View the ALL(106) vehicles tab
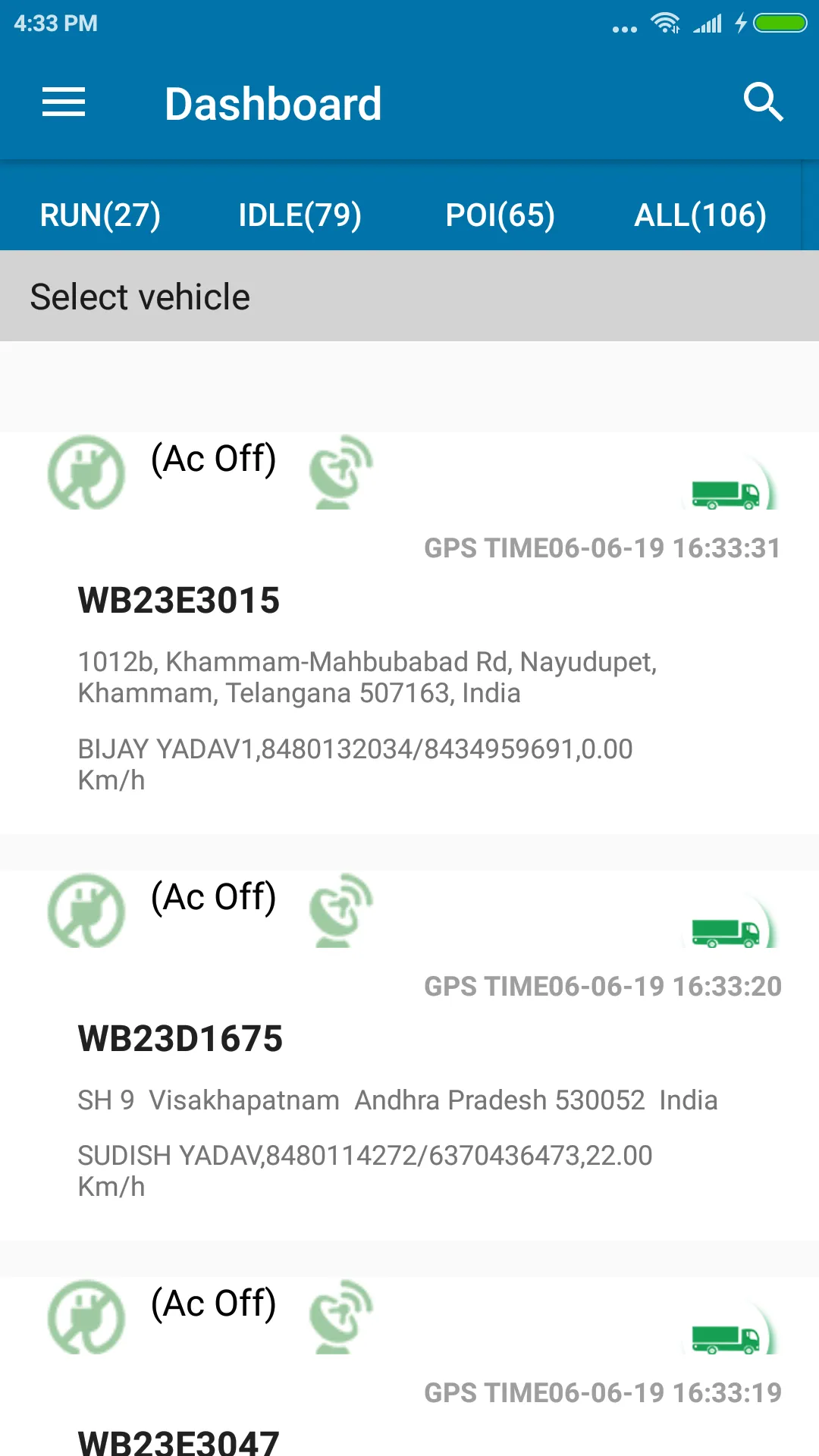The image size is (819, 1456). (x=700, y=215)
